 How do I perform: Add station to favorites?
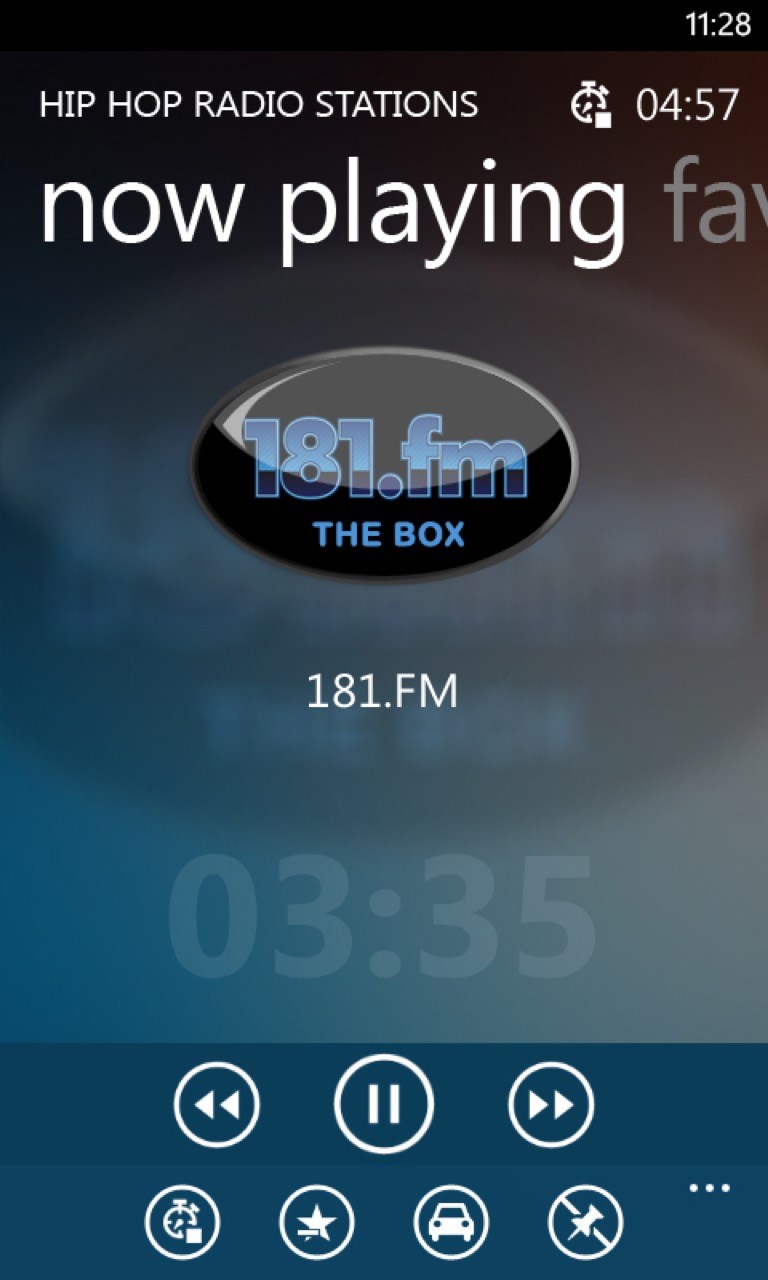tap(317, 1221)
